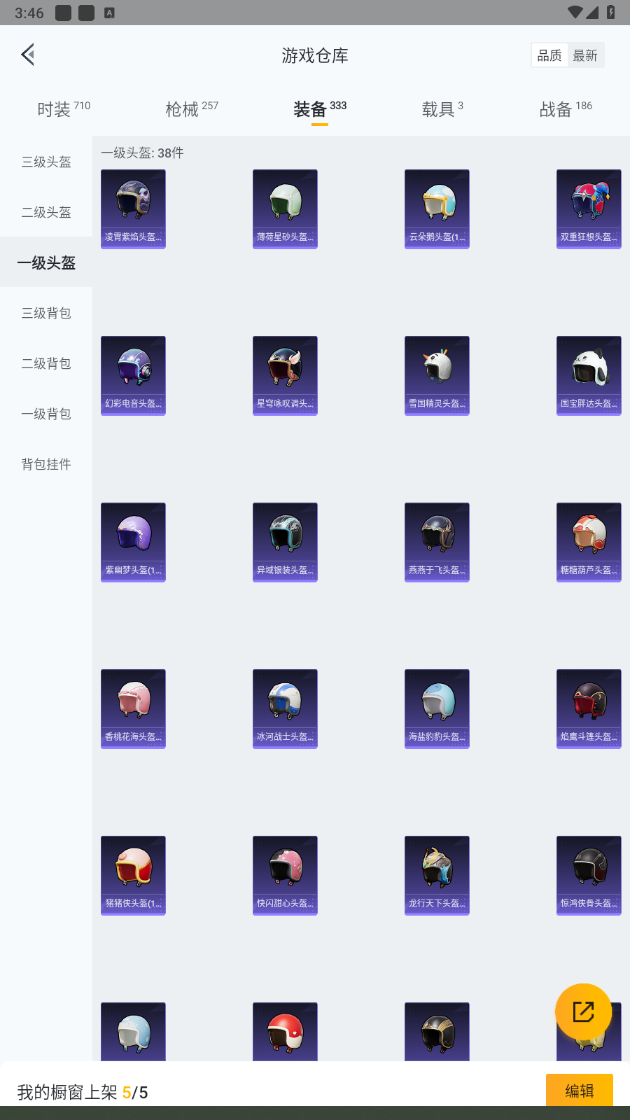Tap the orange floating share button

584,1011
